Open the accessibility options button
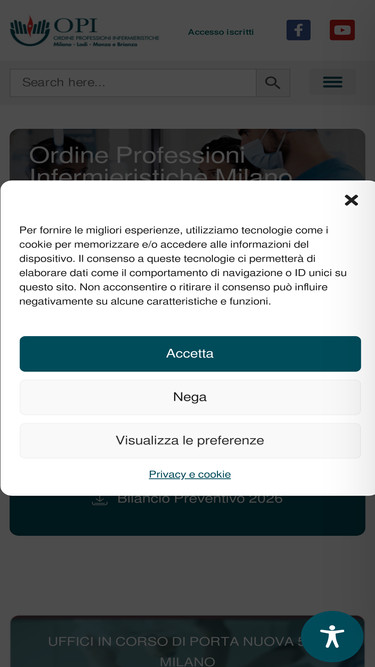The height and width of the screenshot is (667, 375). (332, 636)
